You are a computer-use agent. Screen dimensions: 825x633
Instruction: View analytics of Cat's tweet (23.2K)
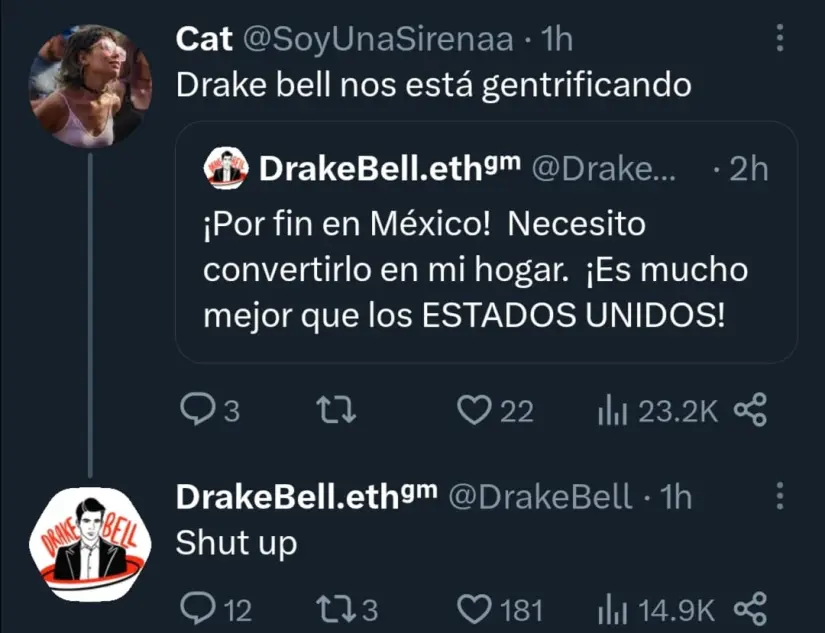coord(608,409)
